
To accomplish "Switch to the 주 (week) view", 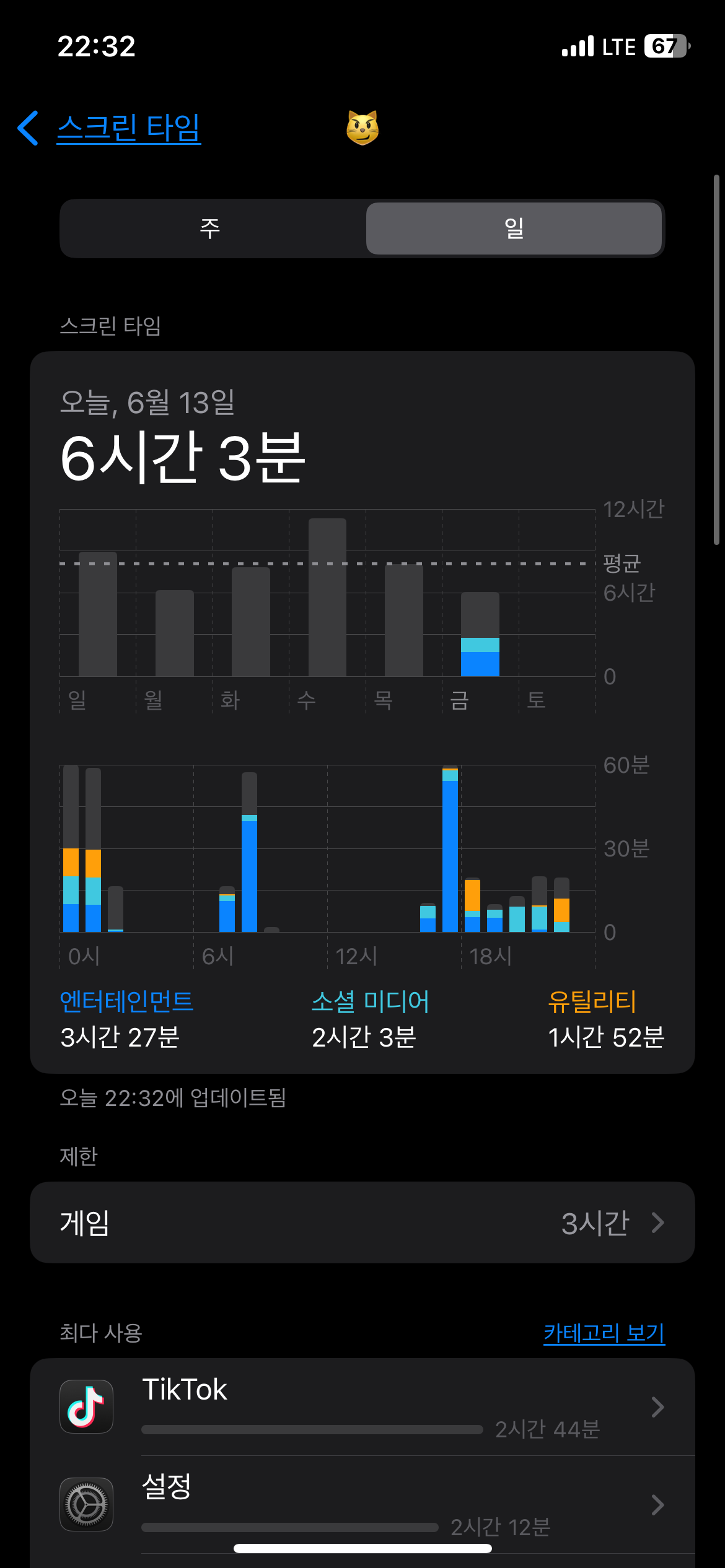I will [211, 229].
